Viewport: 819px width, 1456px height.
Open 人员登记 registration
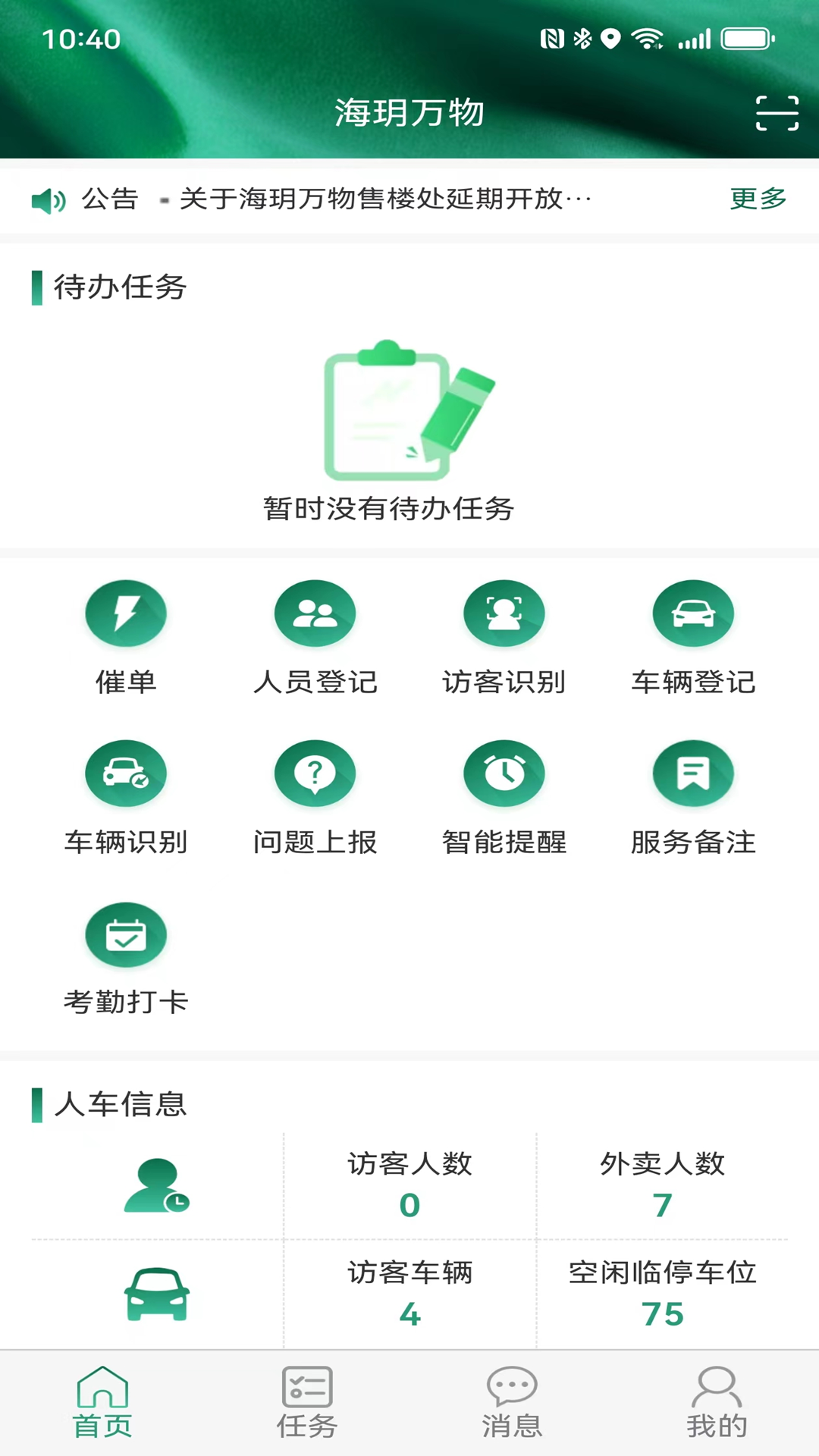coord(315,637)
